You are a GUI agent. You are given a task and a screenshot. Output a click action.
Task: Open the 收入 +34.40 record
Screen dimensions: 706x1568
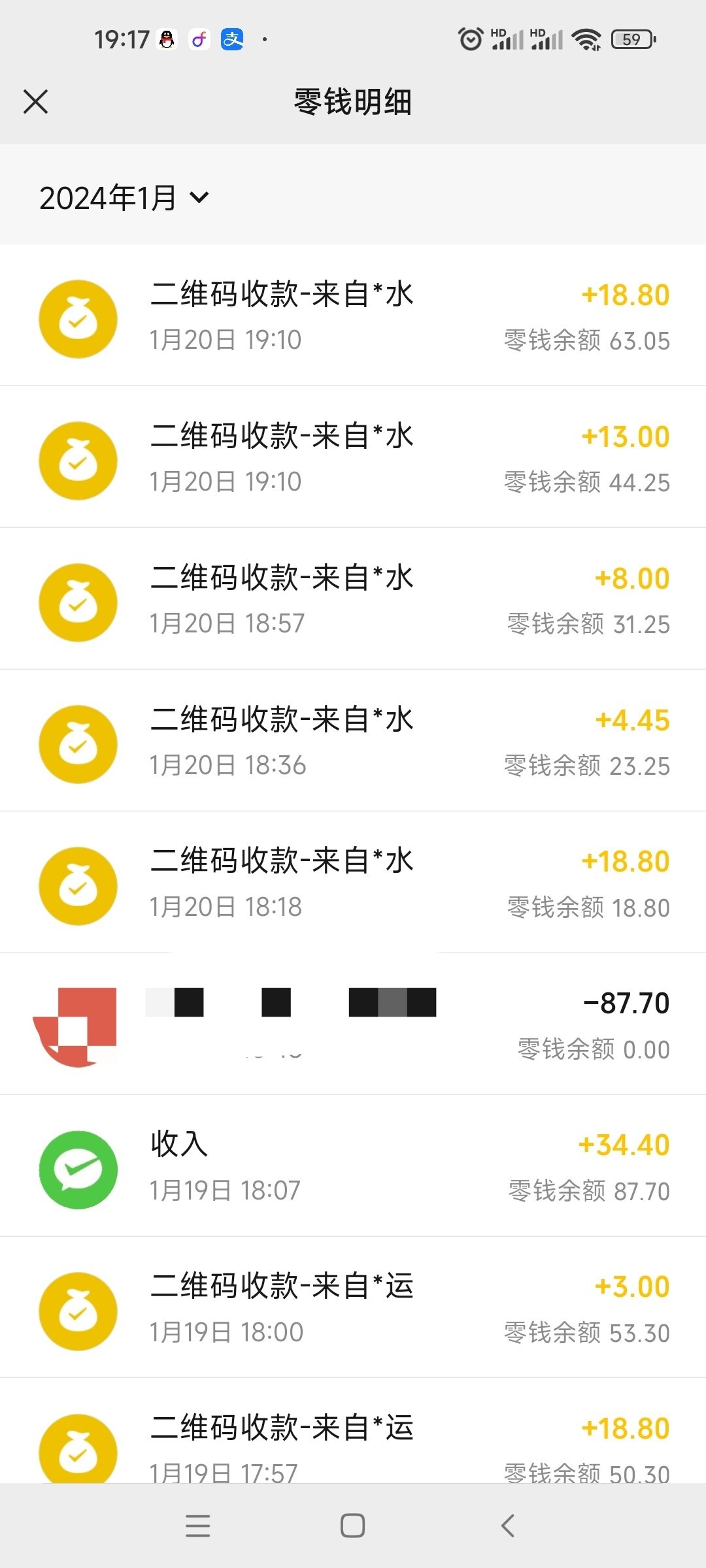click(x=353, y=1166)
